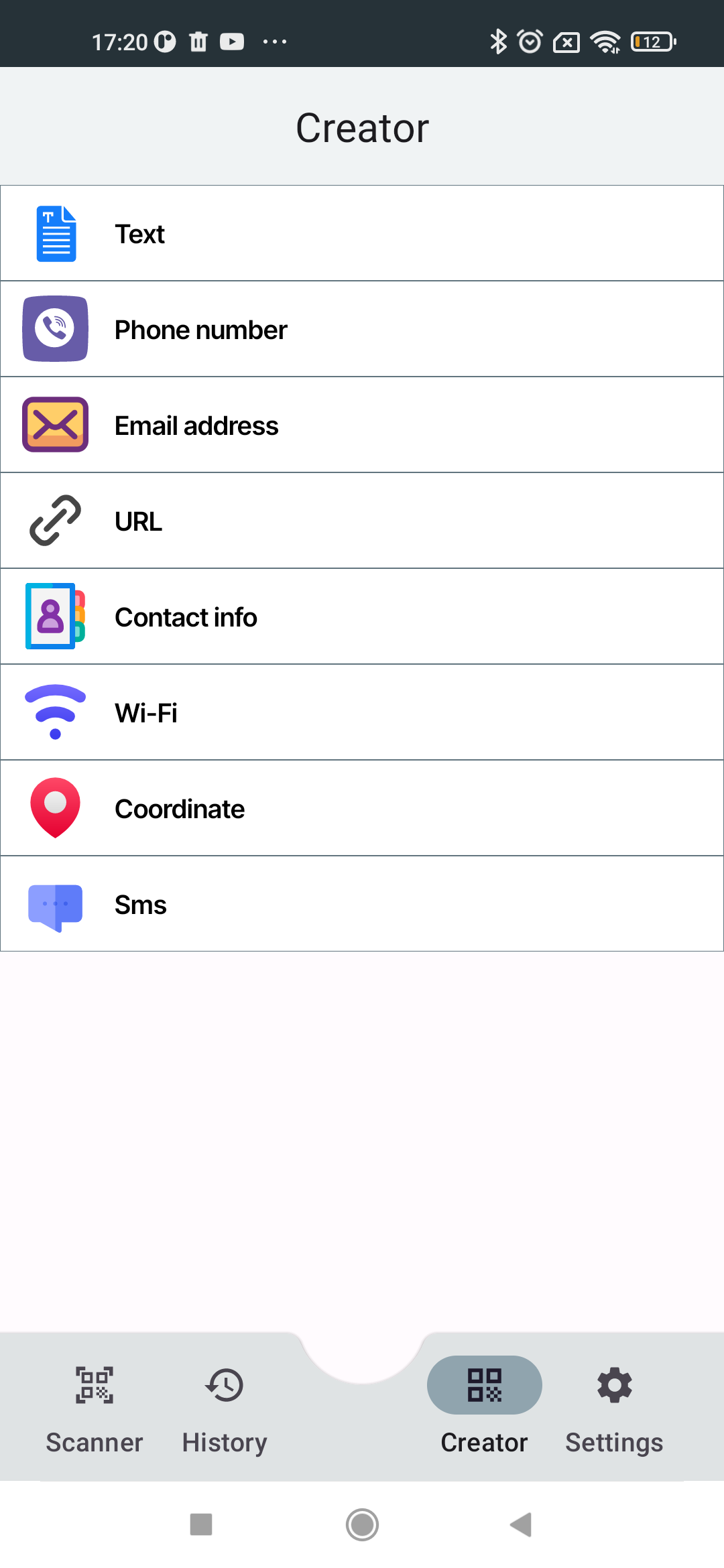Open the Settings tab

614,1404
